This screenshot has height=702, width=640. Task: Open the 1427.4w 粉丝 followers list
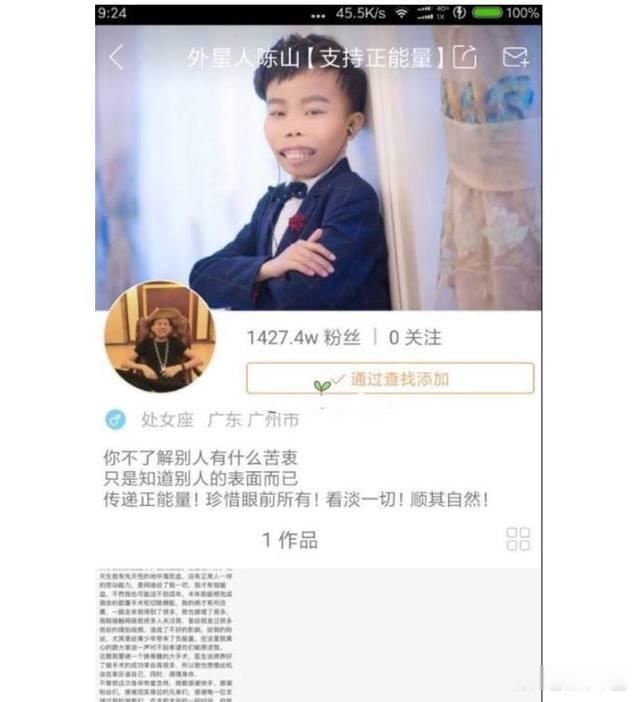(303, 338)
